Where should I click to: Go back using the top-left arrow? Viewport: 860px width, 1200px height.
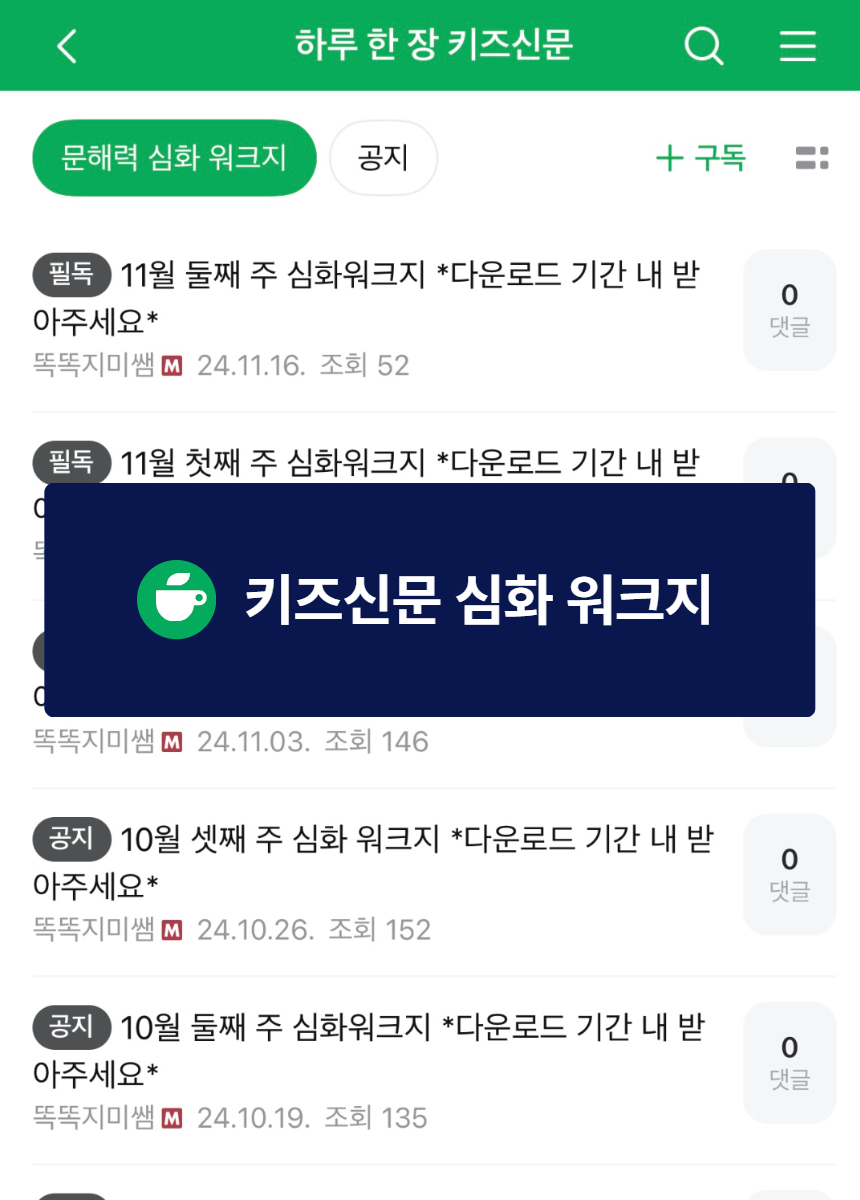point(67,46)
